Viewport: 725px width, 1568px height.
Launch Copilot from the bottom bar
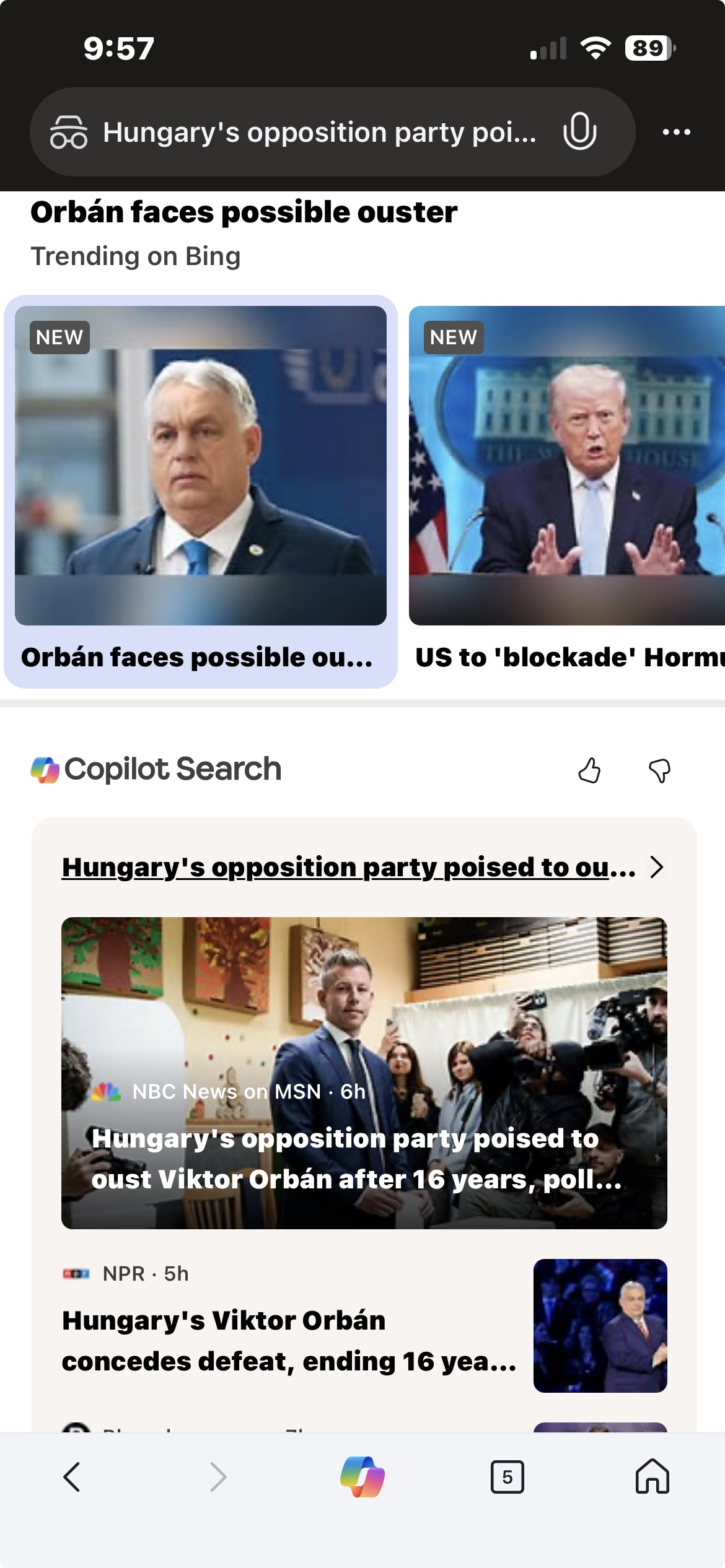(x=362, y=1477)
